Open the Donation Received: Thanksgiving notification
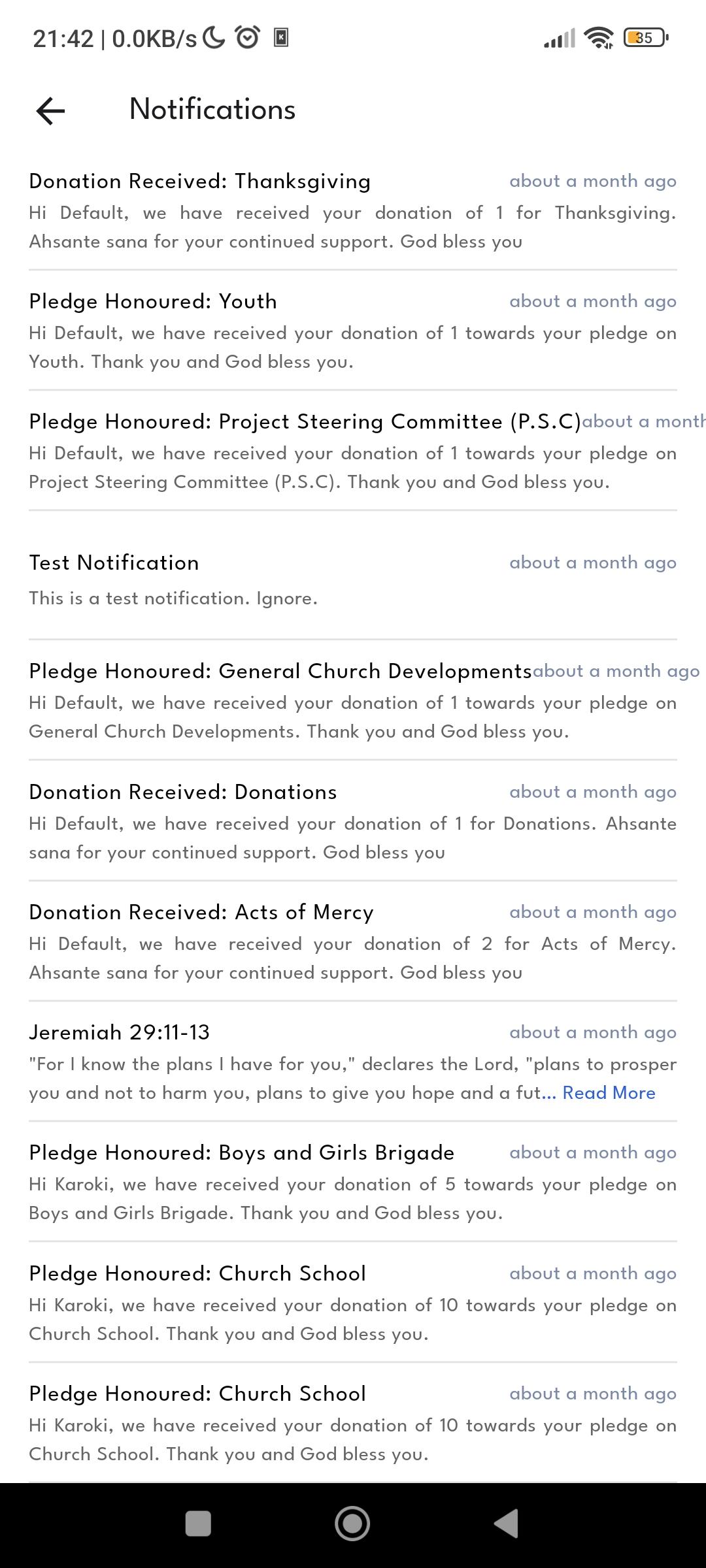Viewport: 706px width, 1568px height. [x=353, y=210]
